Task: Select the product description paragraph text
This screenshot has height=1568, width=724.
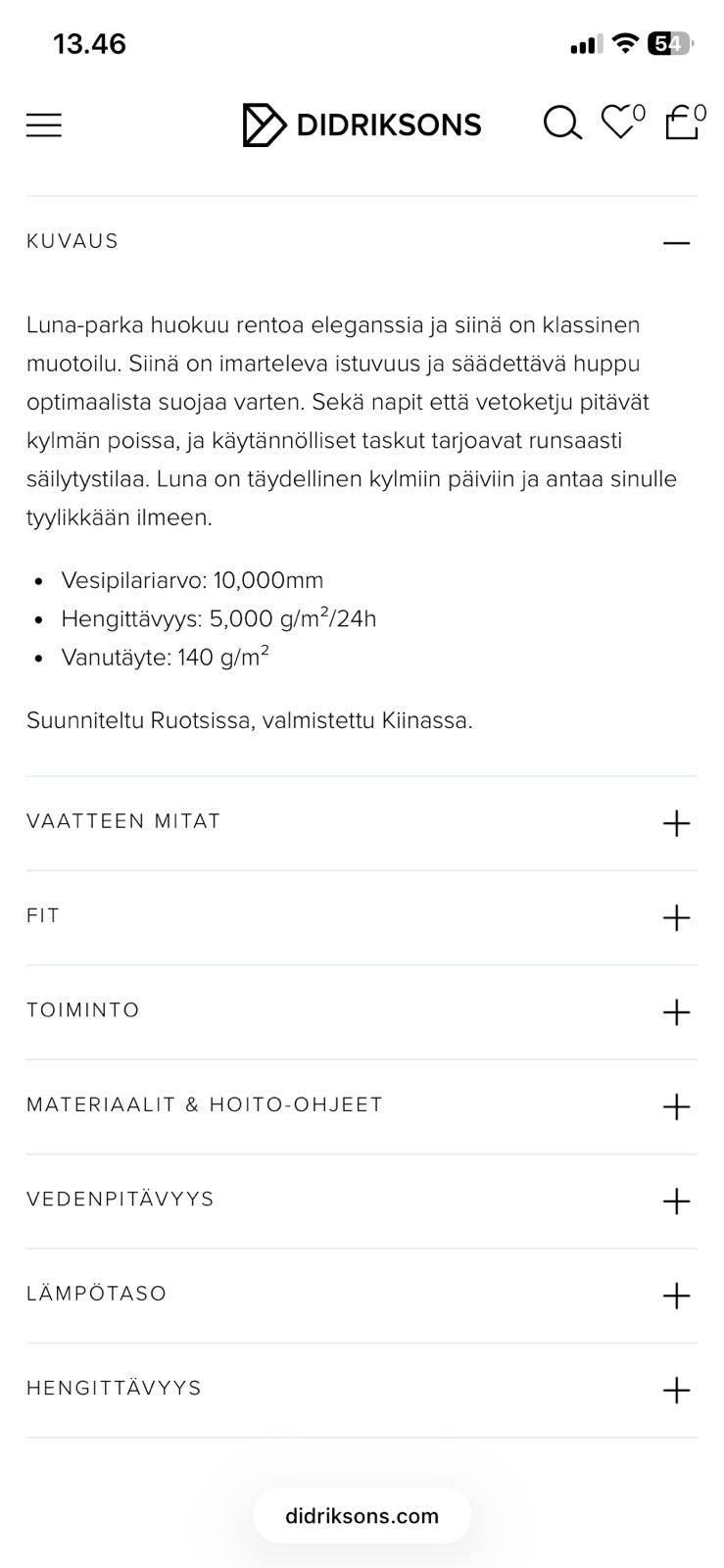Action: pyautogui.click(x=351, y=421)
